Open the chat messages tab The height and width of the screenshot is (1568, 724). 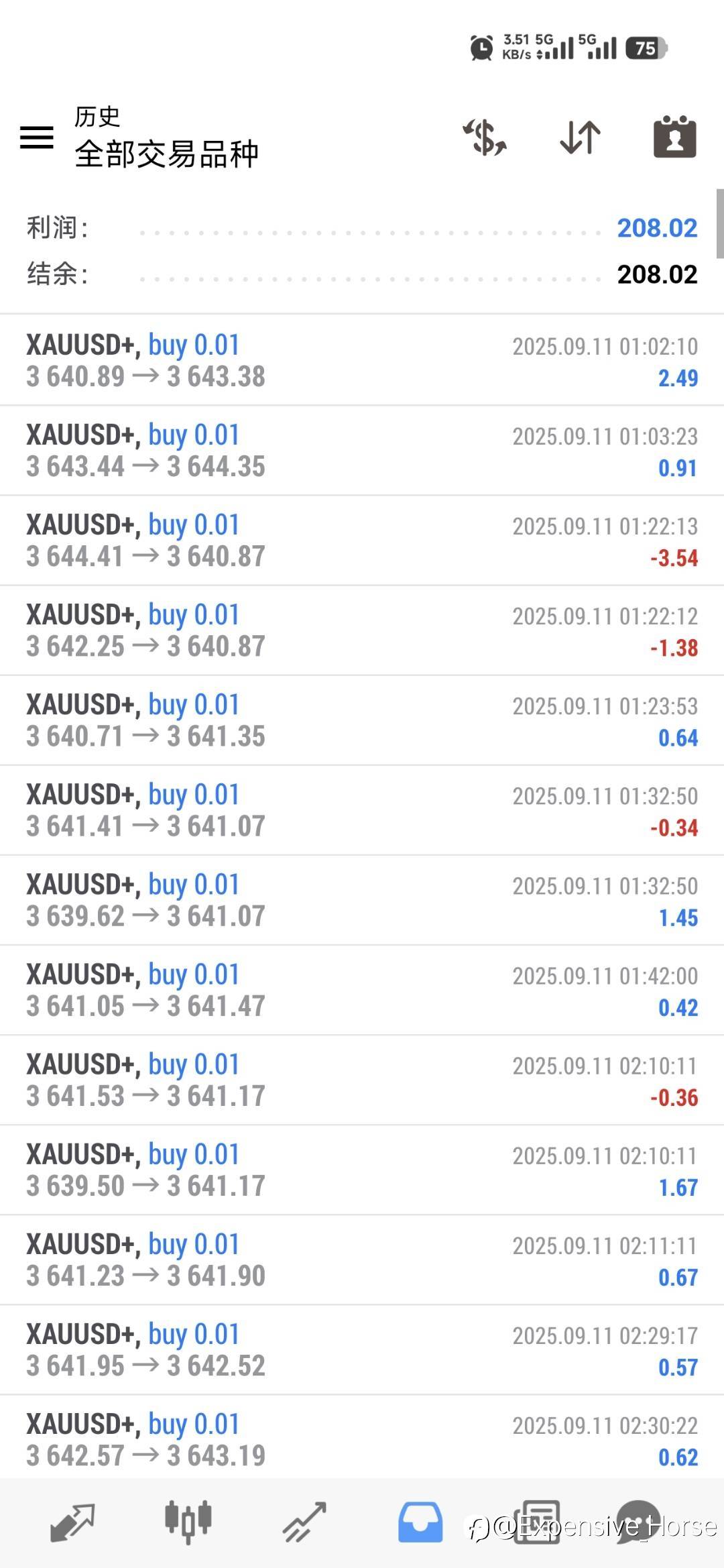click(x=638, y=1522)
